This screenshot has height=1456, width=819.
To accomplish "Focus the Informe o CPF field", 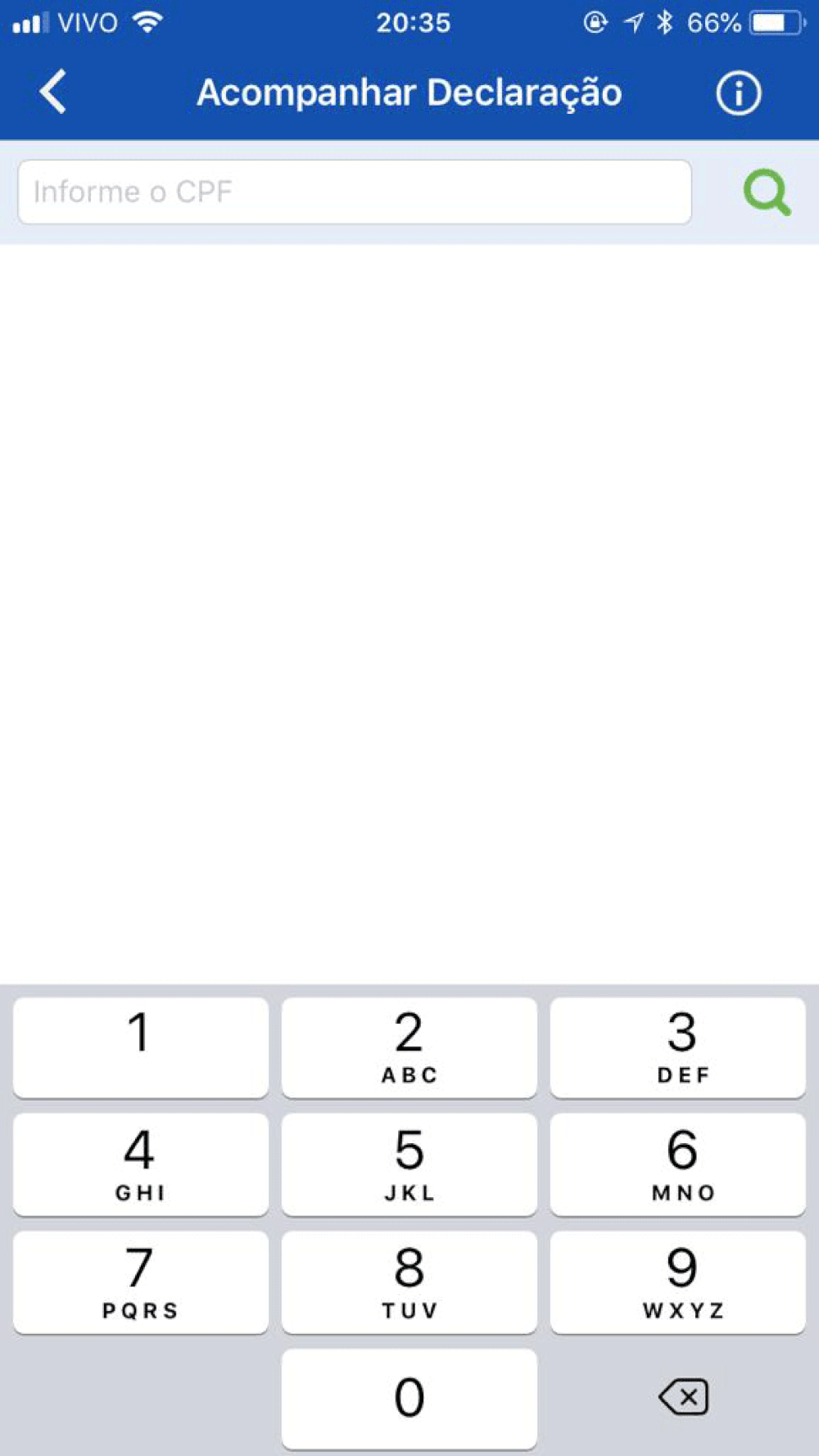I will [355, 192].
